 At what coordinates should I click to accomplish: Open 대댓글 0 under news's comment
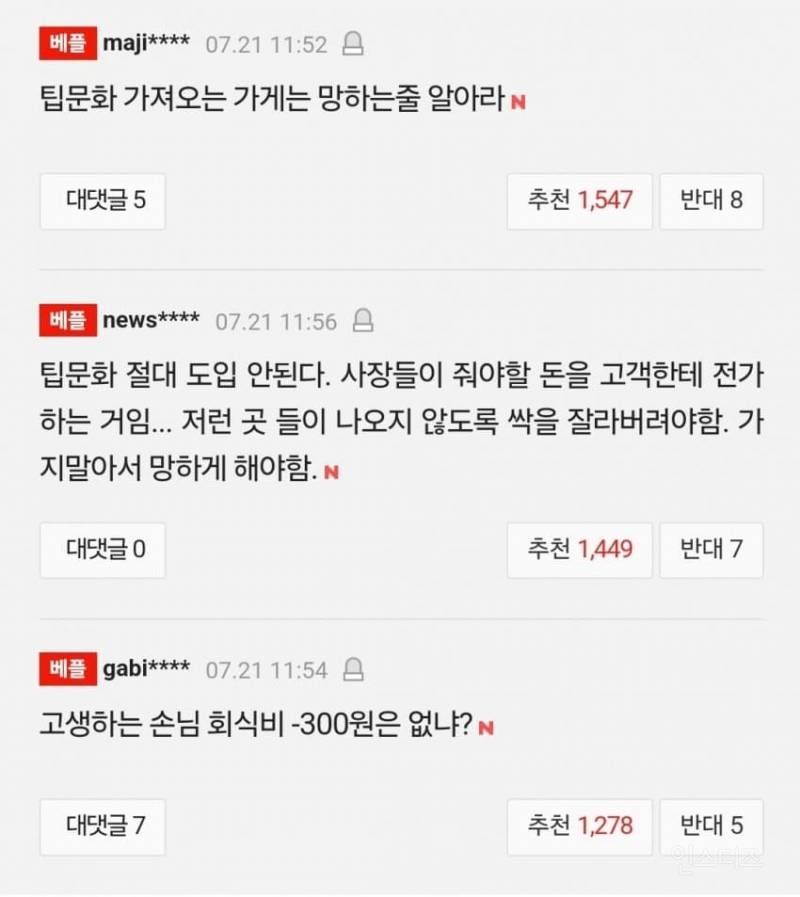click(x=103, y=549)
